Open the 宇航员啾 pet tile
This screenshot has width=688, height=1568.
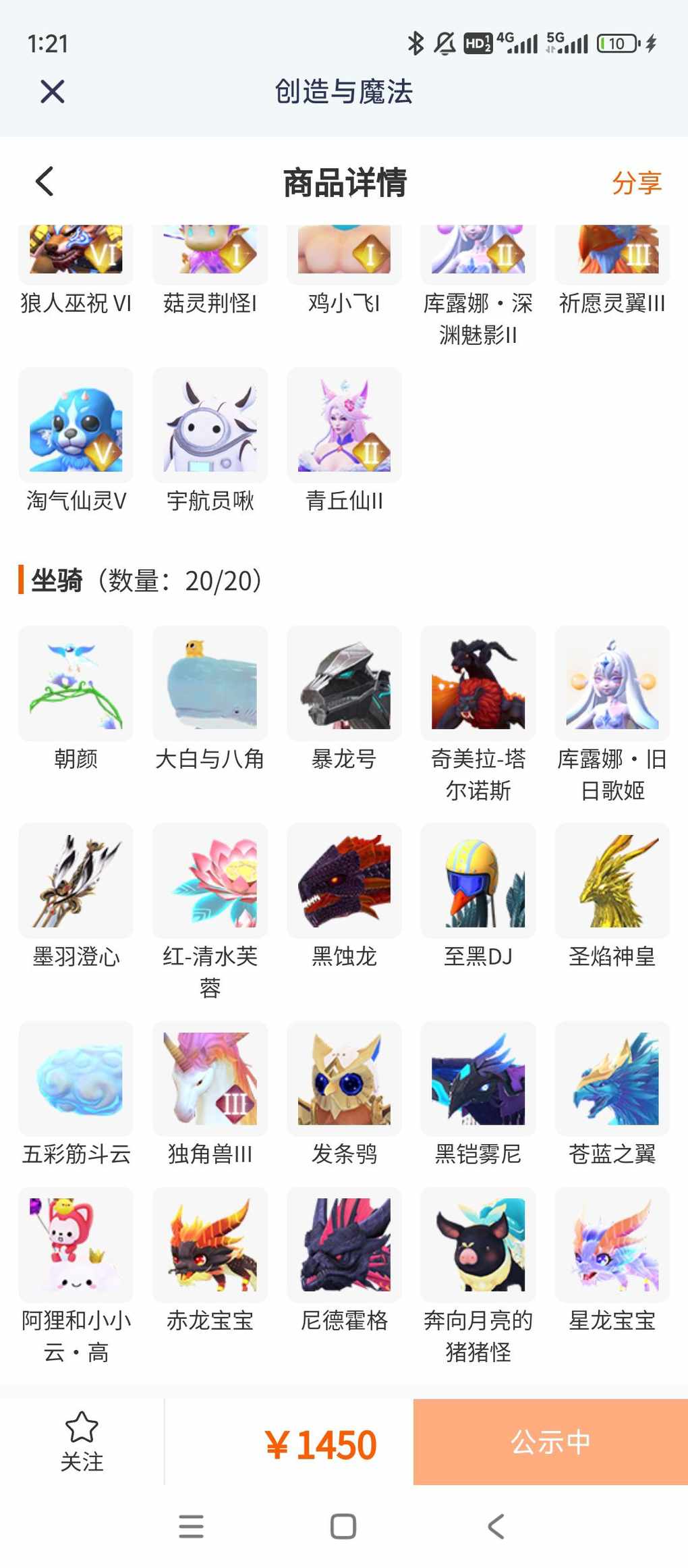tap(210, 441)
